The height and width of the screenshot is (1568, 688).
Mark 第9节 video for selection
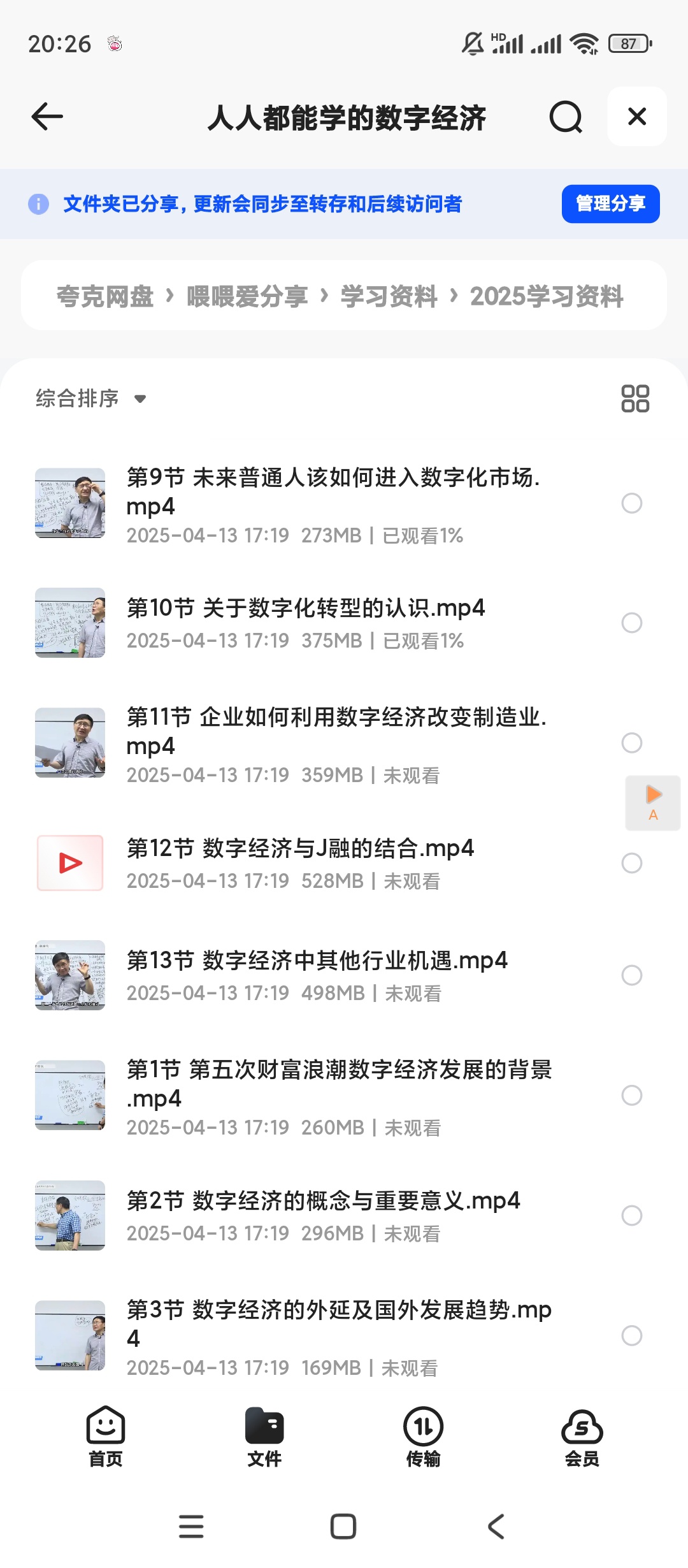point(631,504)
